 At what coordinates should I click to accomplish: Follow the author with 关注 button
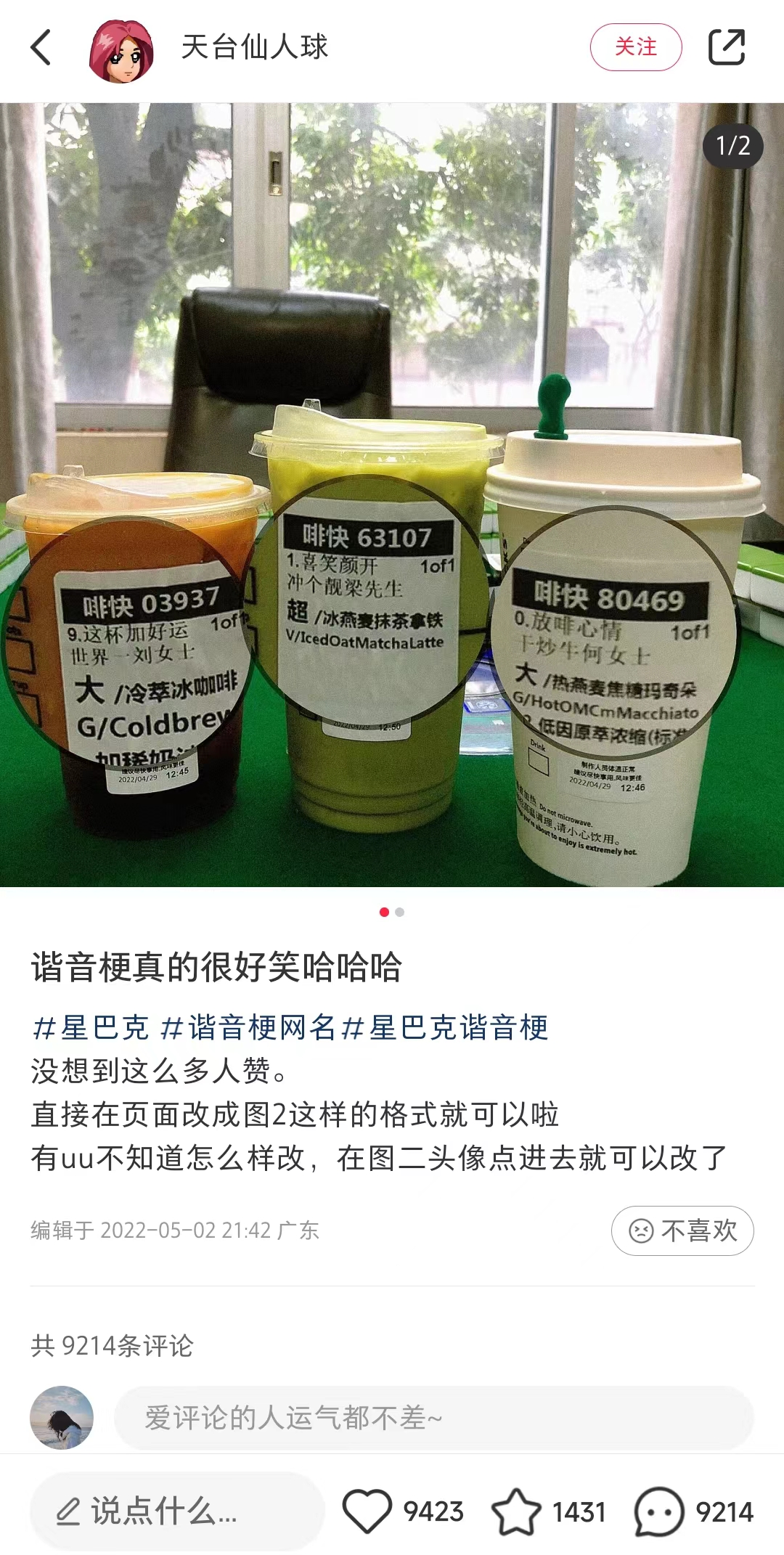[635, 47]
